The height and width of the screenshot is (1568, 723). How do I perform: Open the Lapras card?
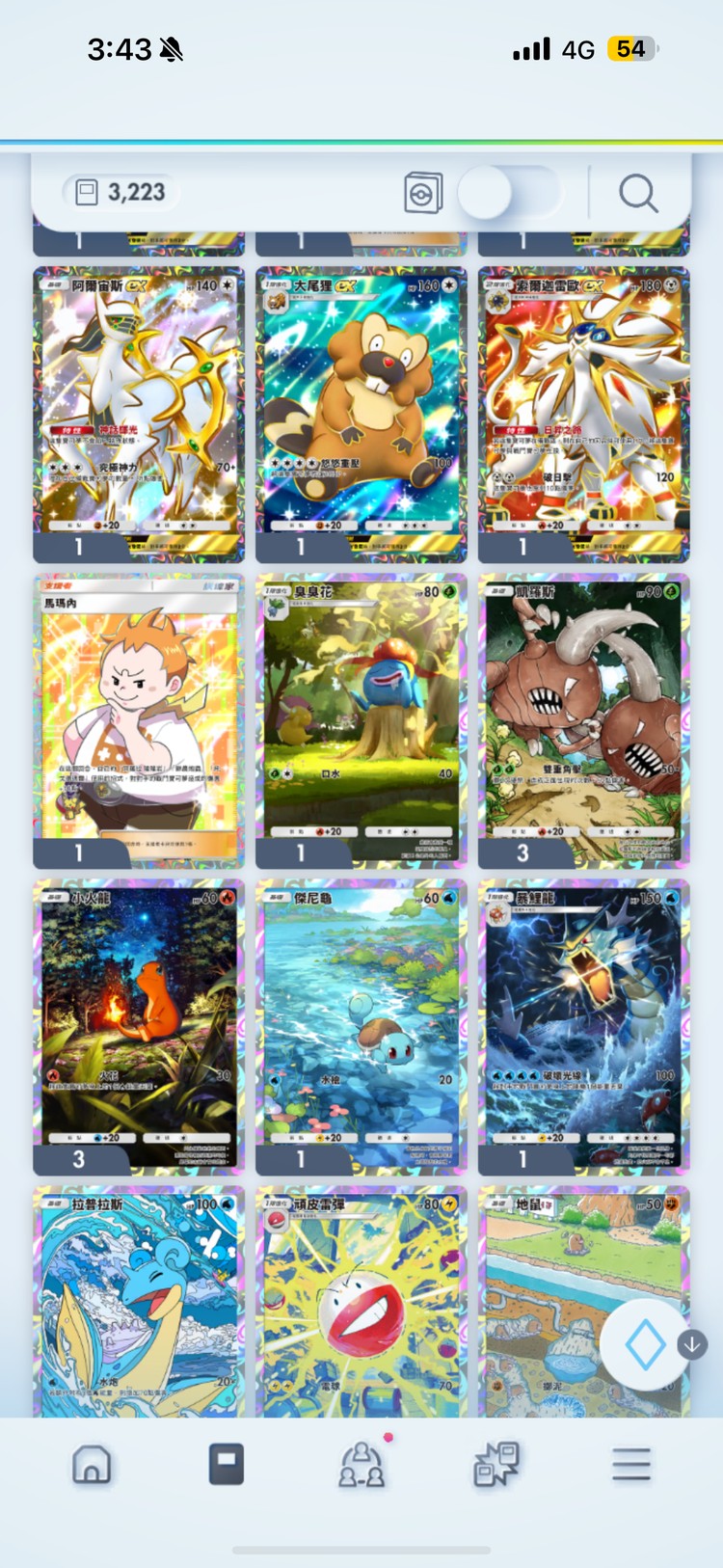tap(139, 1302)
